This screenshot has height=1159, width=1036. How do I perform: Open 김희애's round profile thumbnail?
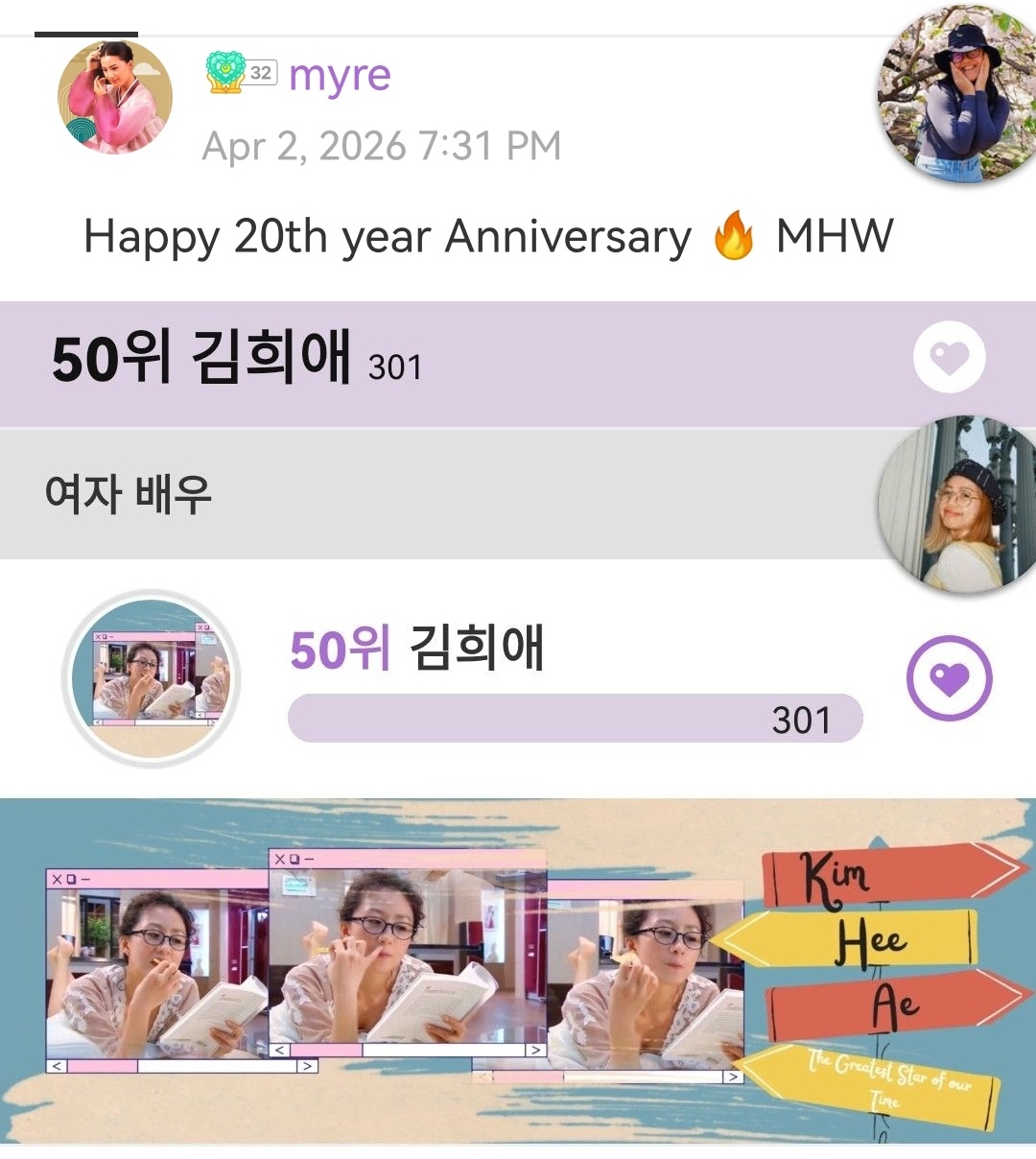pyautogui.click(x=151, y=678)
